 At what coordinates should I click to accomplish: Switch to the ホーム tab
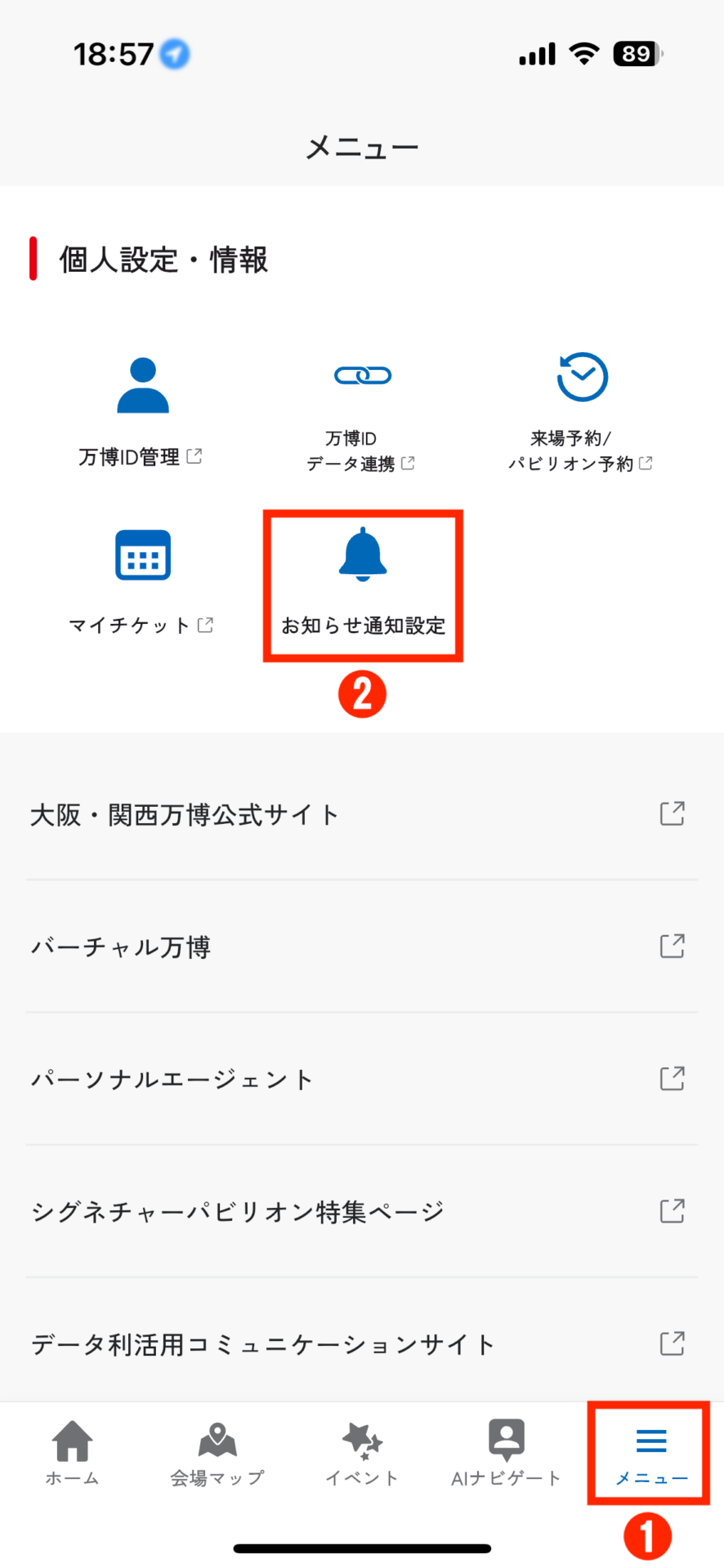73,1453
